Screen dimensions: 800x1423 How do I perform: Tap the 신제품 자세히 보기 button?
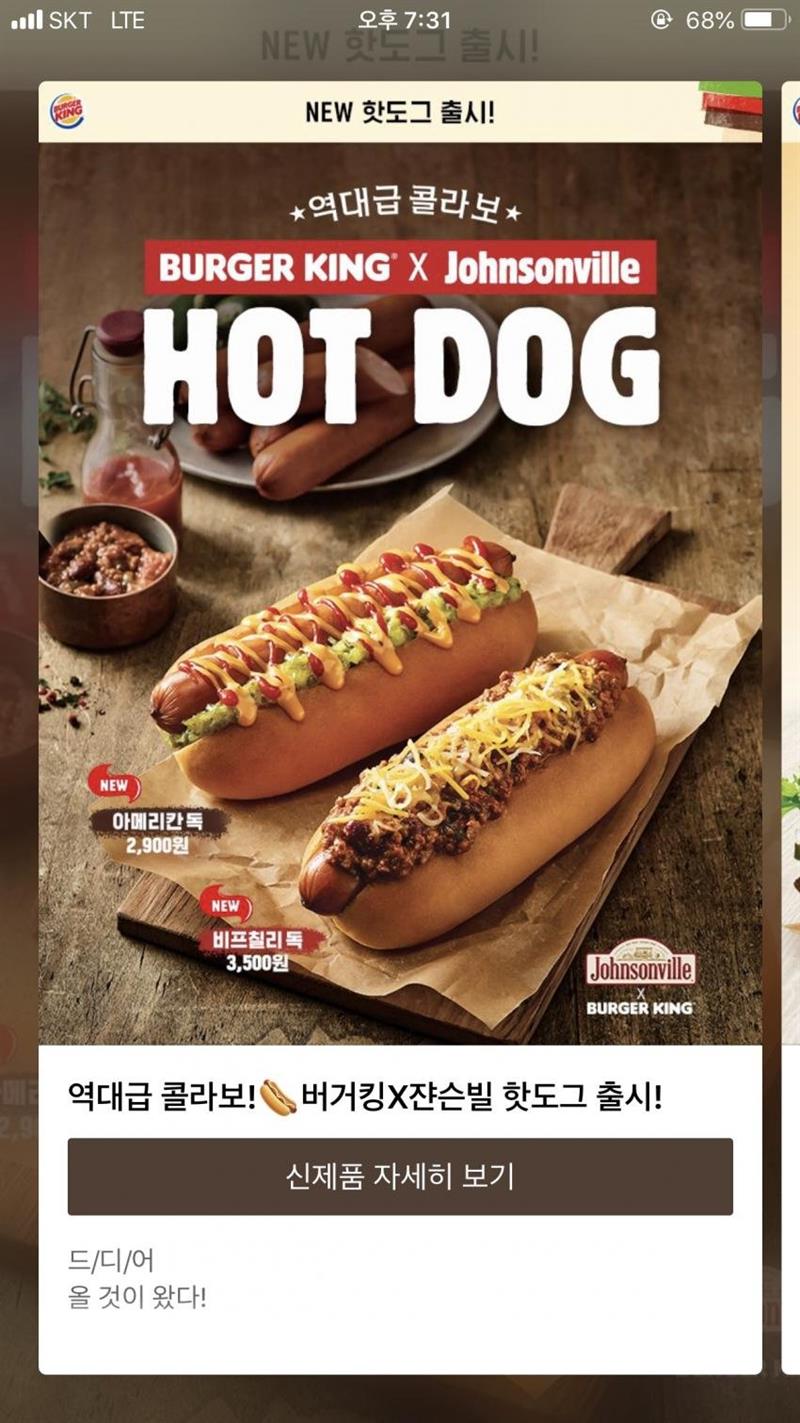[x=400, y=1176]
